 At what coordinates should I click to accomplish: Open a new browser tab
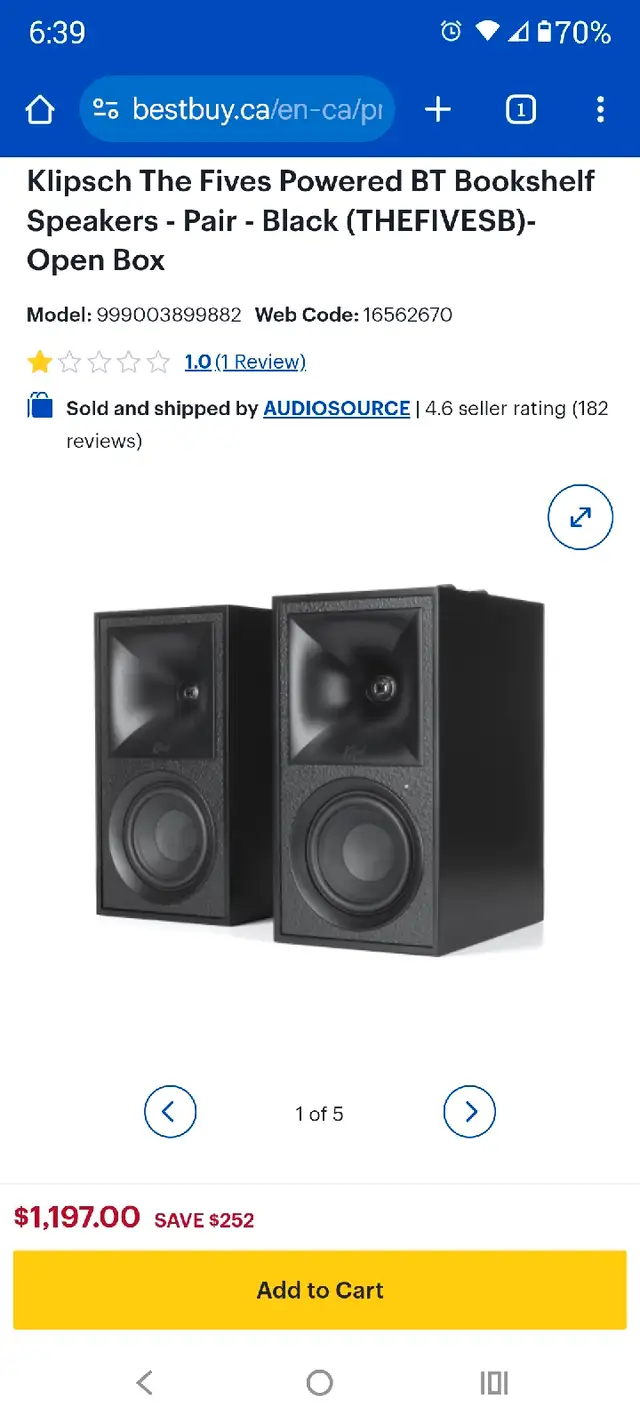tap(438, 109)
